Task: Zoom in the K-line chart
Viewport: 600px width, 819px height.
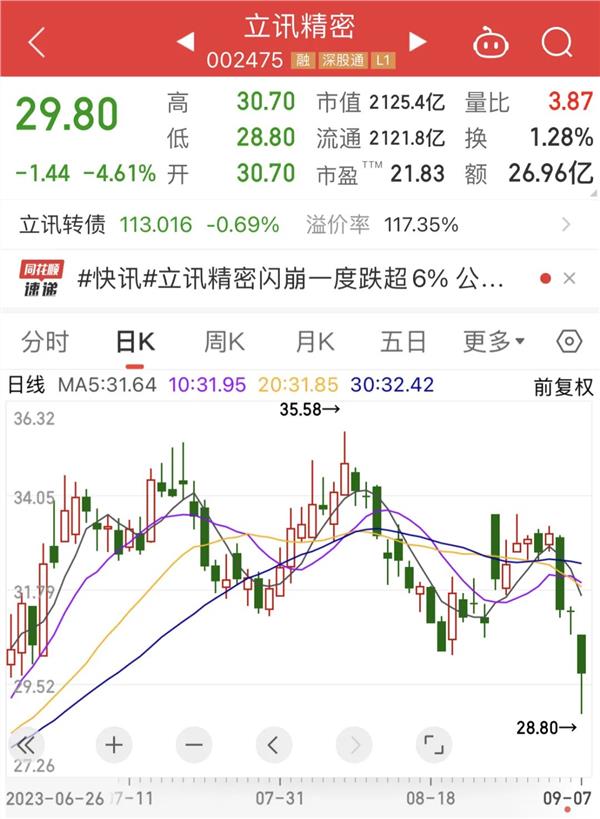Action: pyautogui.click(x=113, y=744)
